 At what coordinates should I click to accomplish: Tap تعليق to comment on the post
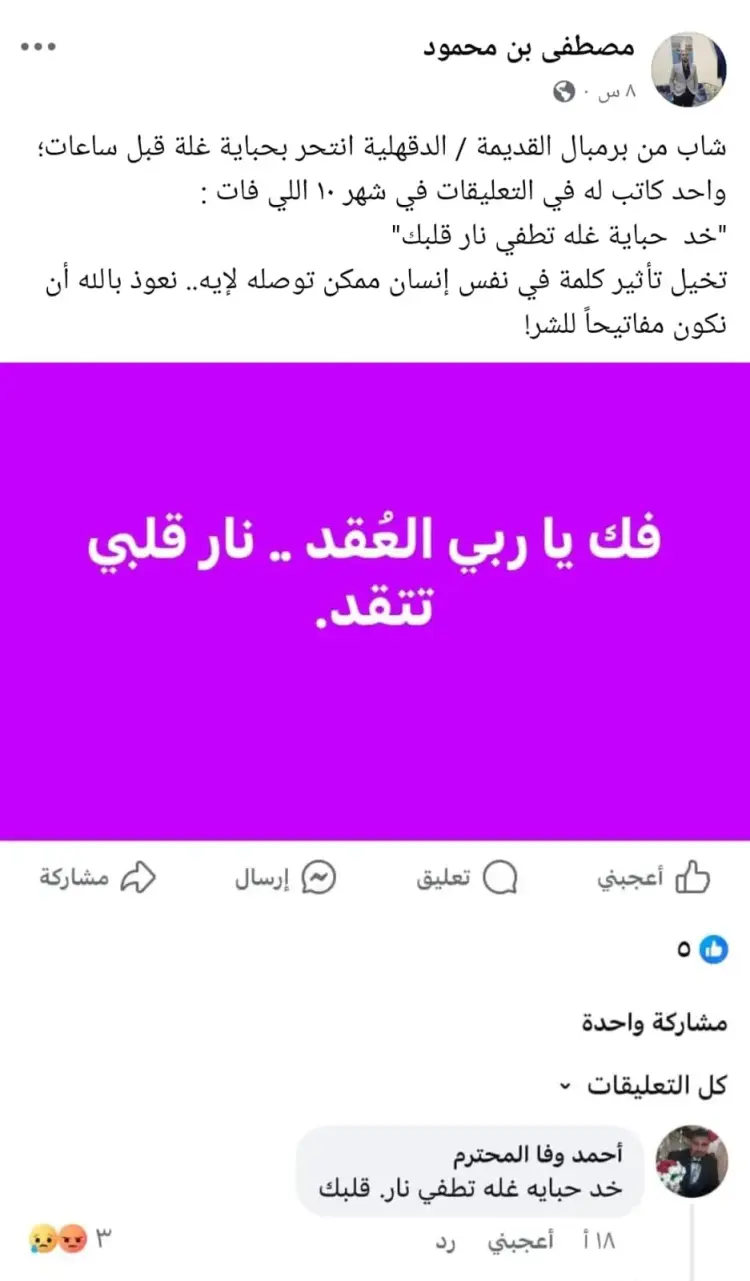(x=467, y=878)
